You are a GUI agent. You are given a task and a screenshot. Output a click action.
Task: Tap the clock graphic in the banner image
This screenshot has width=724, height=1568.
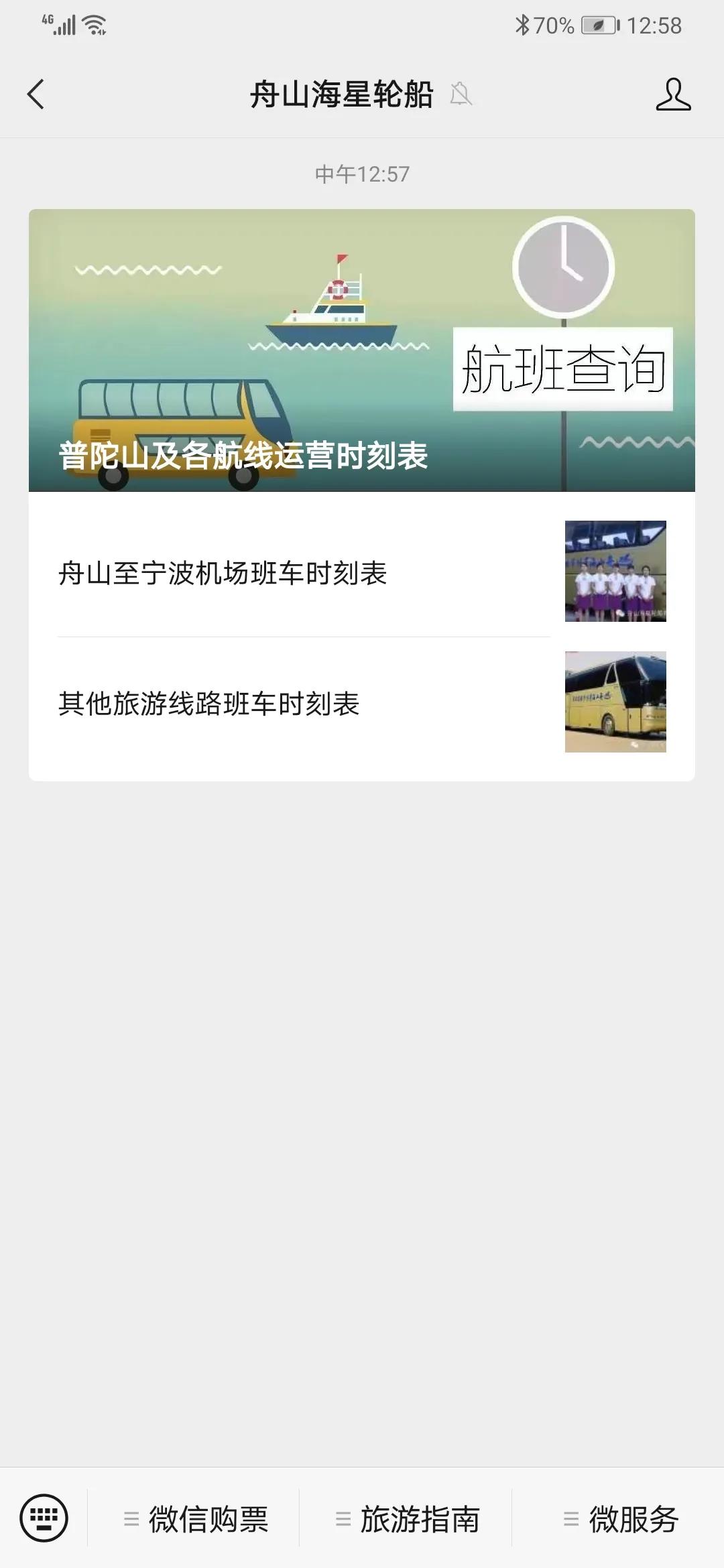[562, 268]
